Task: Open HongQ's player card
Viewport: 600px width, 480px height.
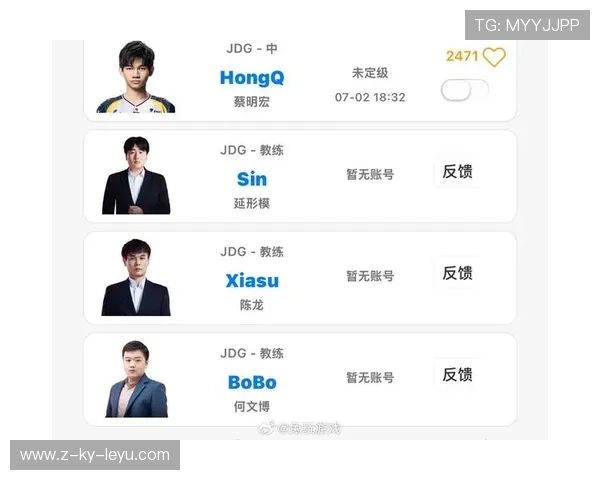Action: point(251,78)
